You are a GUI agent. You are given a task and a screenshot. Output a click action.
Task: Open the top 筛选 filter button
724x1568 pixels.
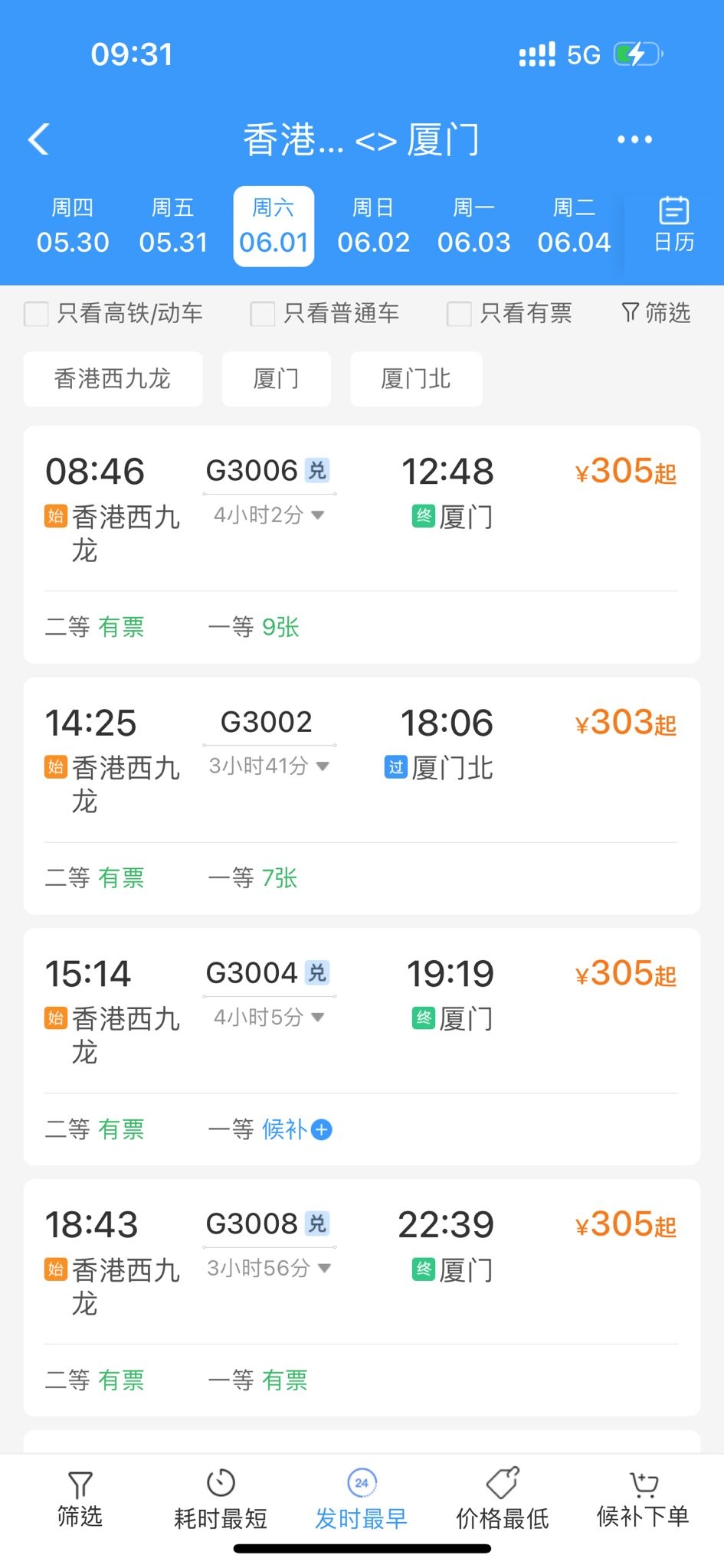pyautogui.click(x=656, y=313)
